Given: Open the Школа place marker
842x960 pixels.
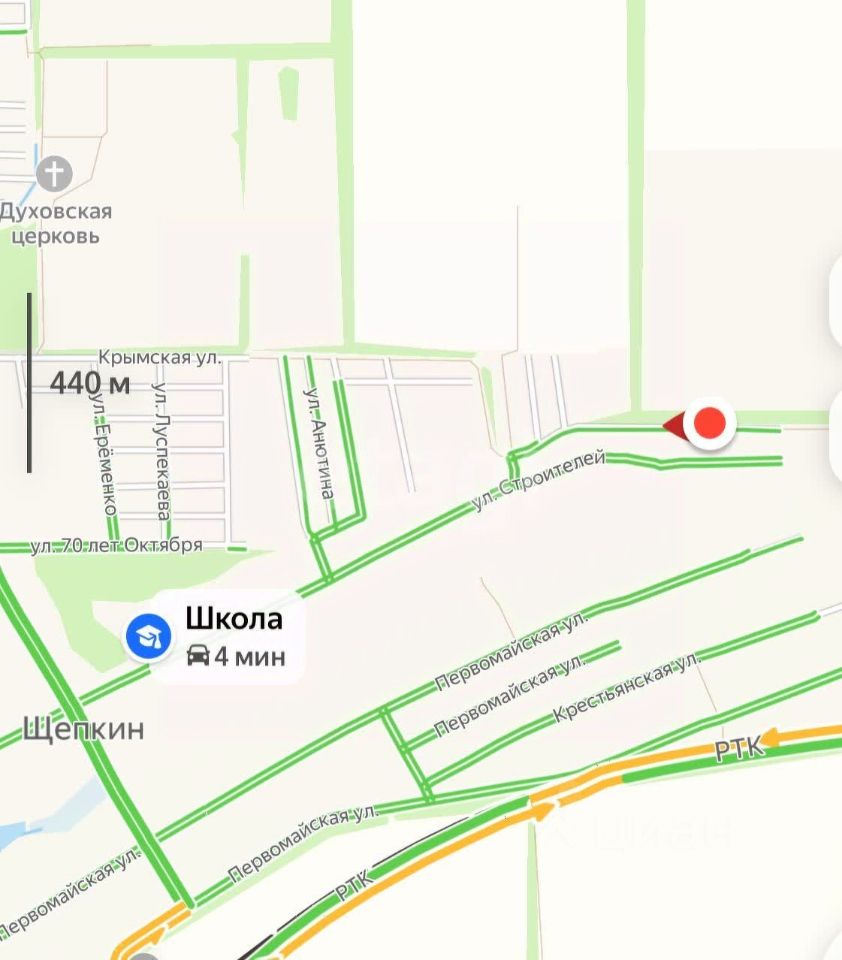Looking at the screenshot, I should click(148, 636).
